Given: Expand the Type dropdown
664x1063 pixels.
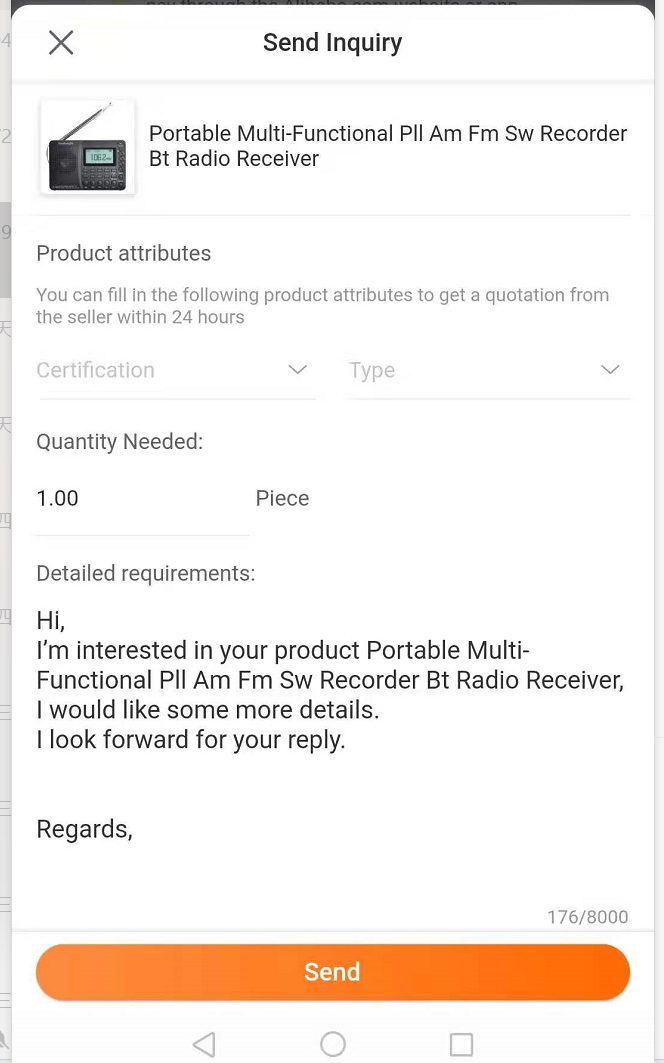Looking at the screenshot, I should point(488,370).
